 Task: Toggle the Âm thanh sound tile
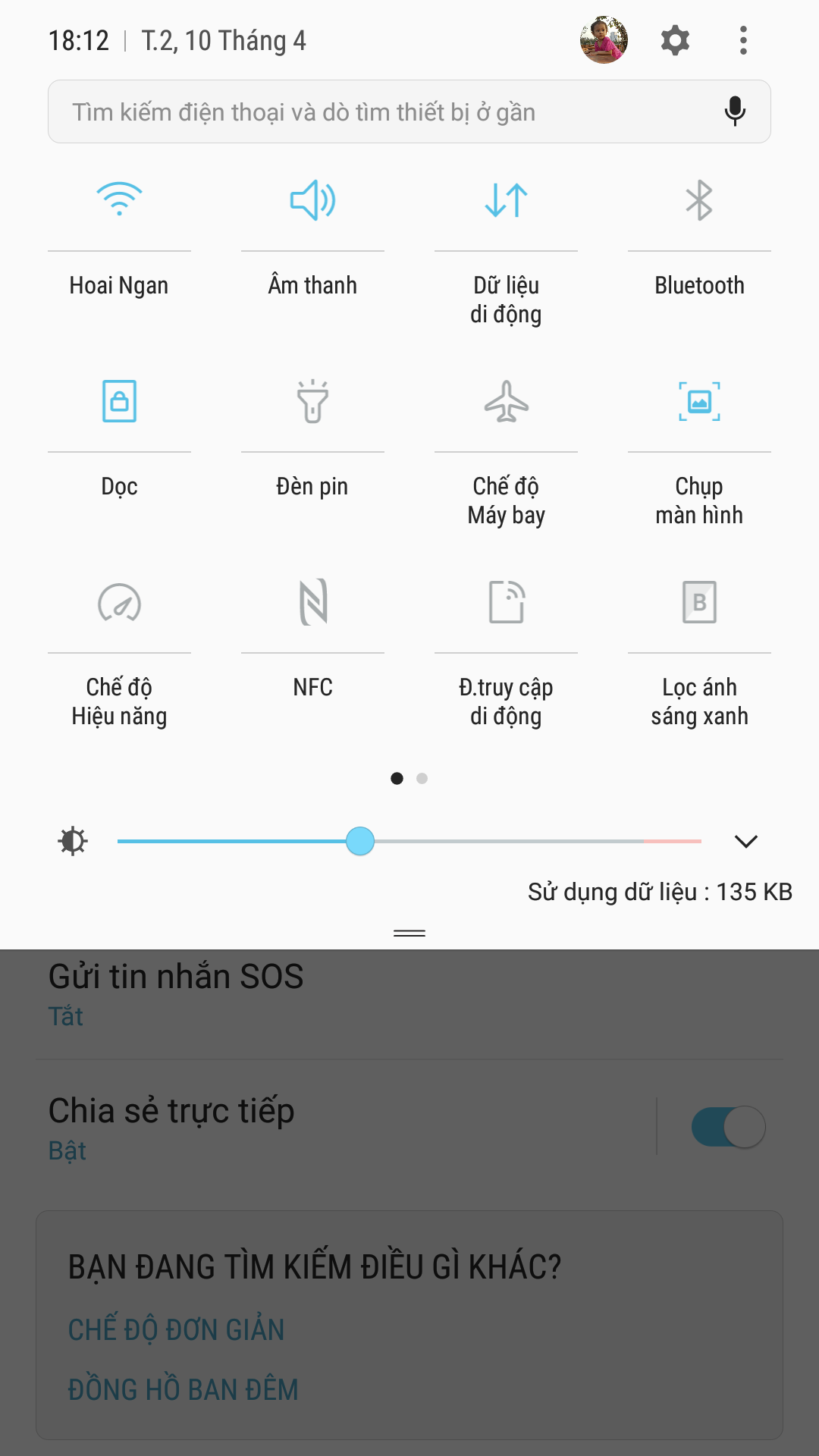coord(312,200)
